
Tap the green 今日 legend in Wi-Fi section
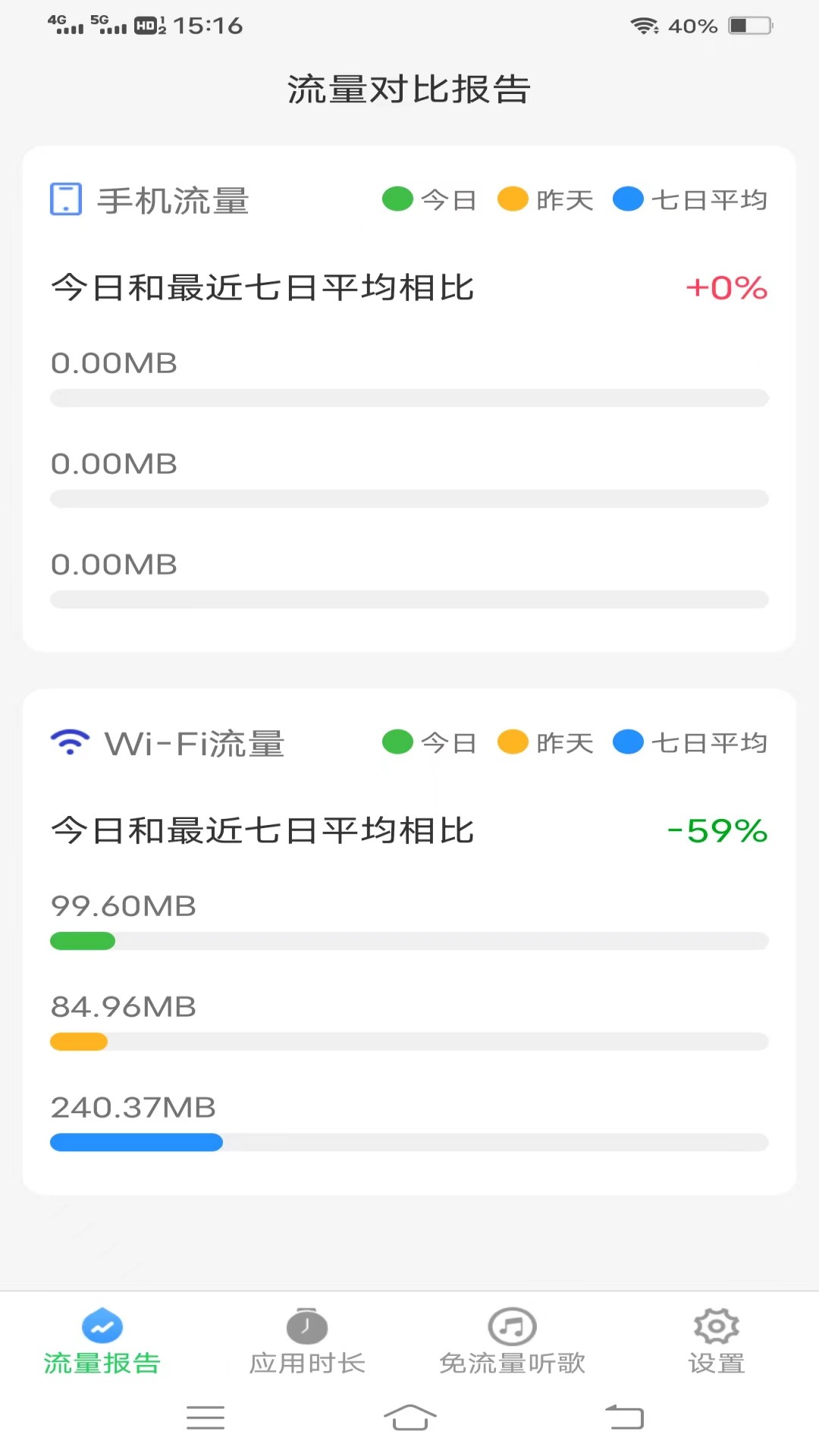pos(397,742)
